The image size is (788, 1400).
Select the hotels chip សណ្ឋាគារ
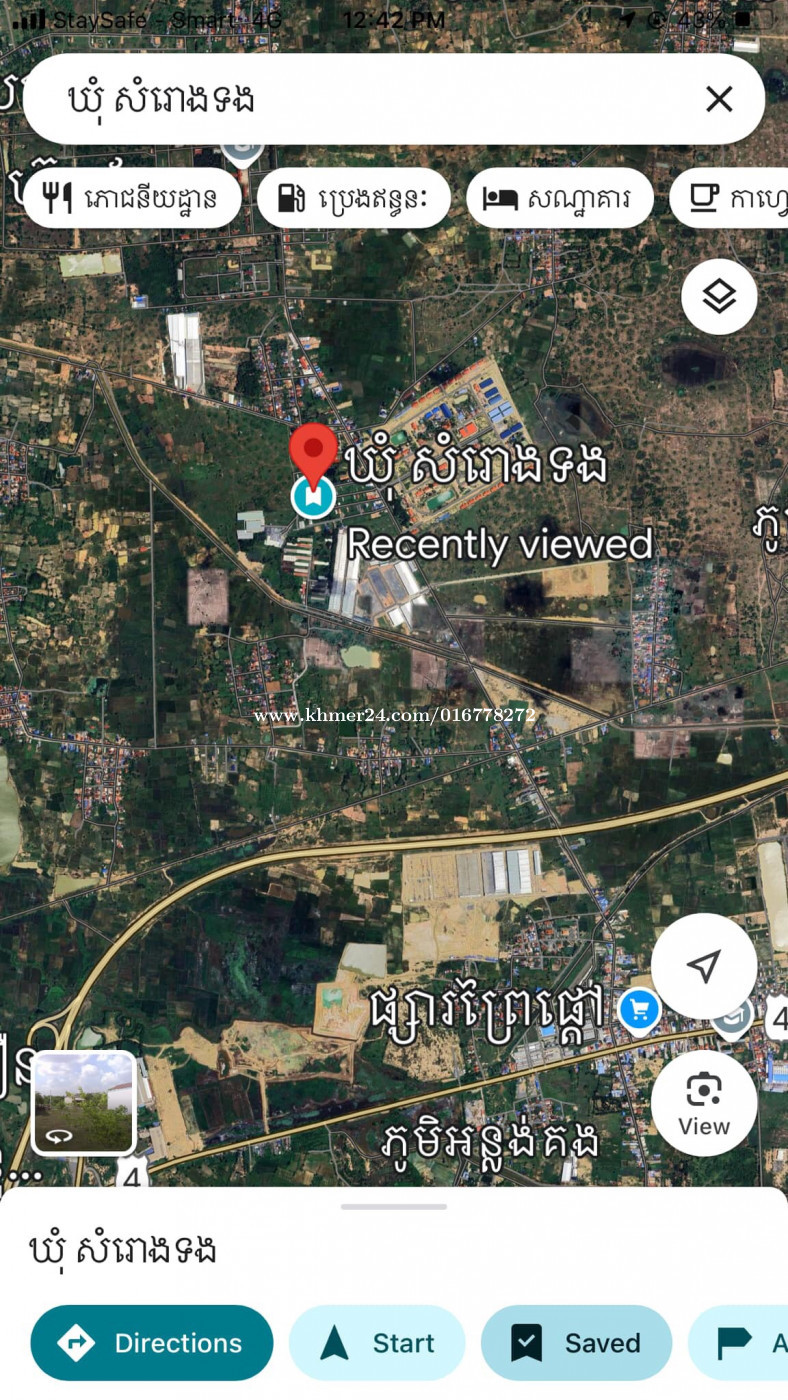click(560, 198)
